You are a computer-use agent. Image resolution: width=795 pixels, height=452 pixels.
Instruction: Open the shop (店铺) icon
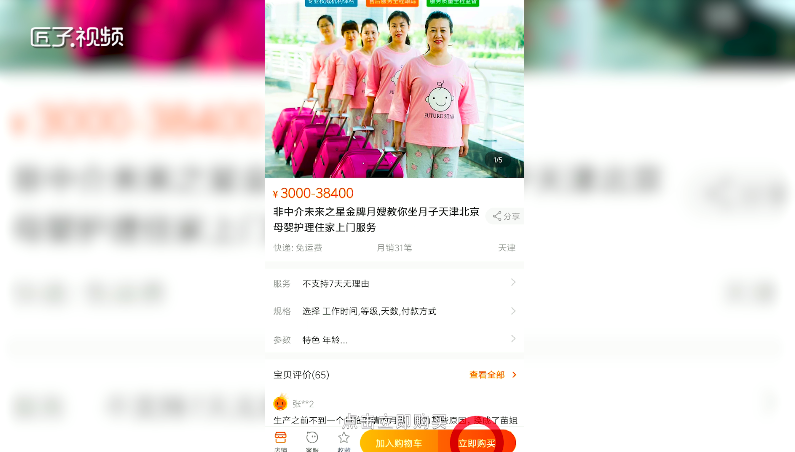point(281,440)
